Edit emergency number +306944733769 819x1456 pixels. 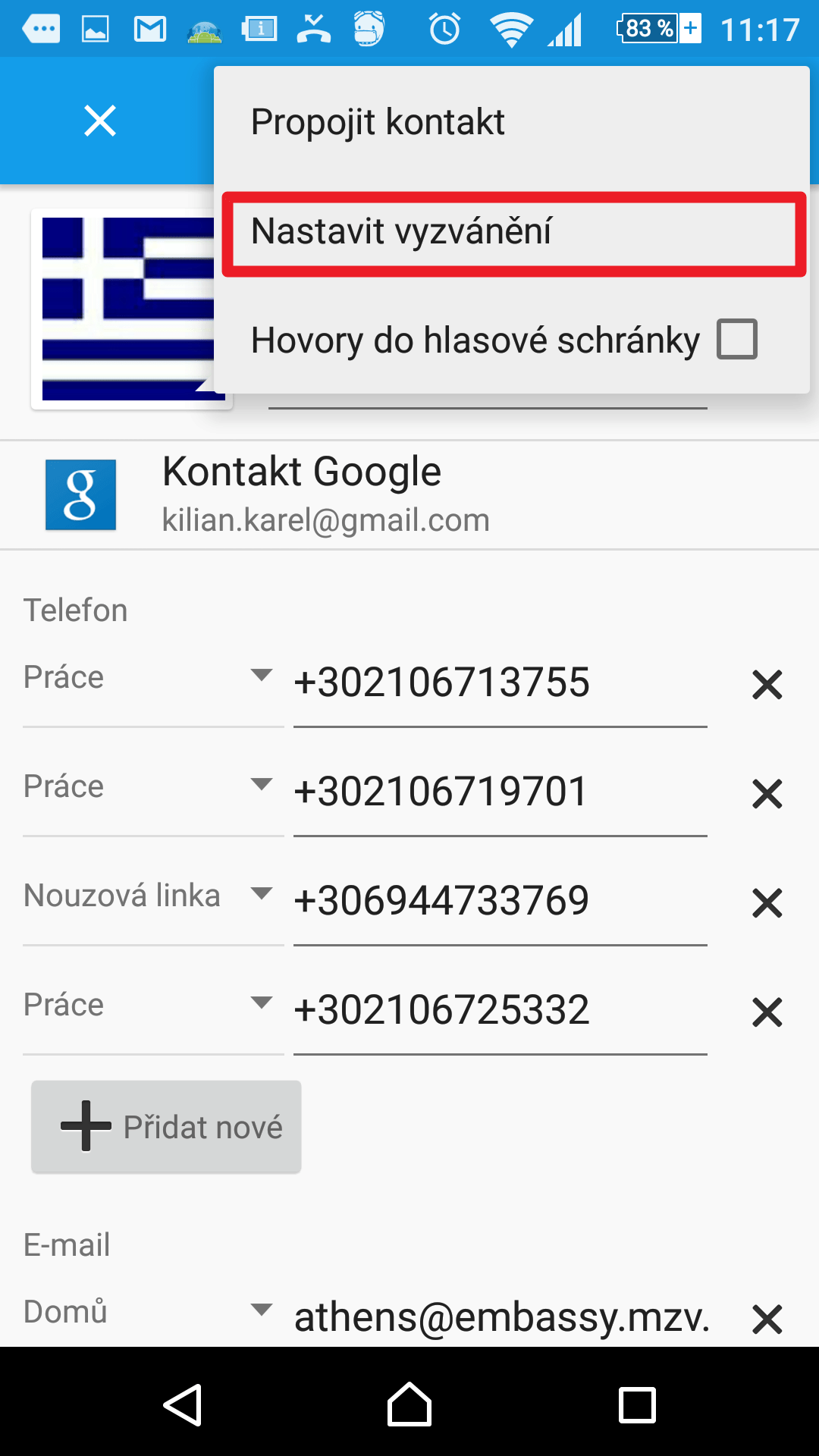pos(500,900)
